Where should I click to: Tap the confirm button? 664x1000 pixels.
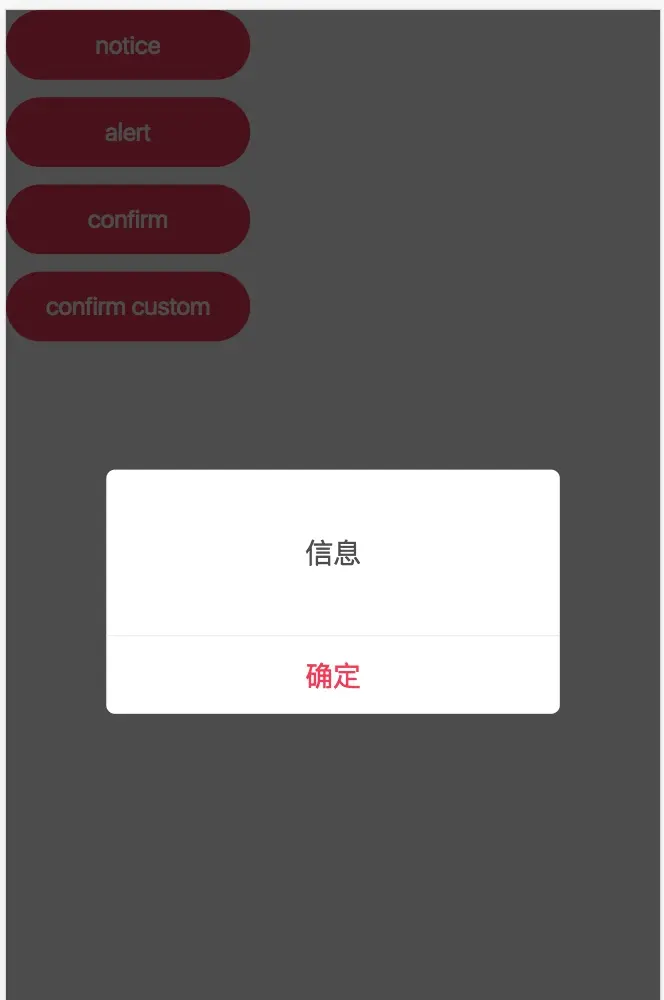[128, 220]
